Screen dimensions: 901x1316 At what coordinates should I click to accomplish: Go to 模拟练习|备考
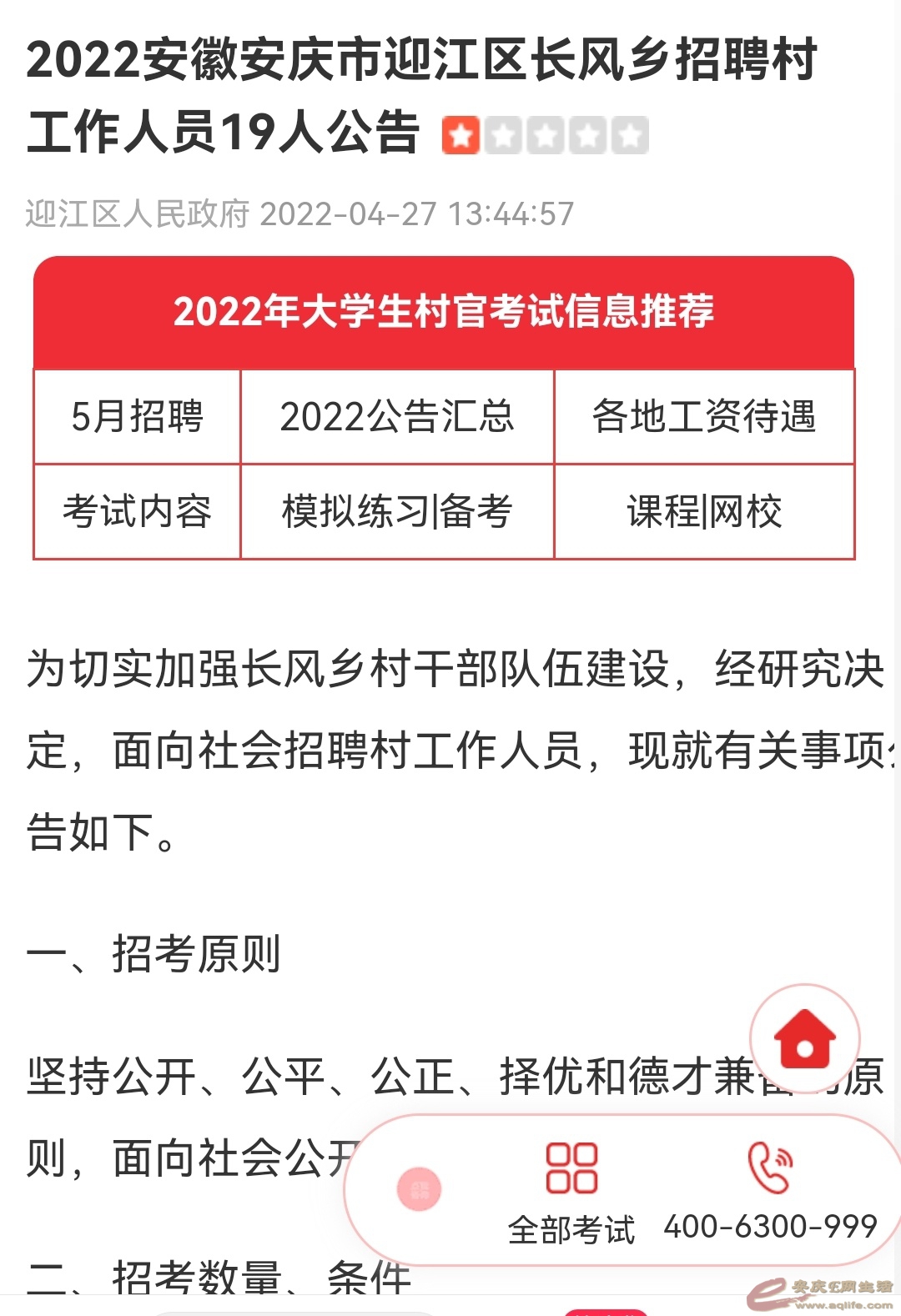tap(397, 511)
